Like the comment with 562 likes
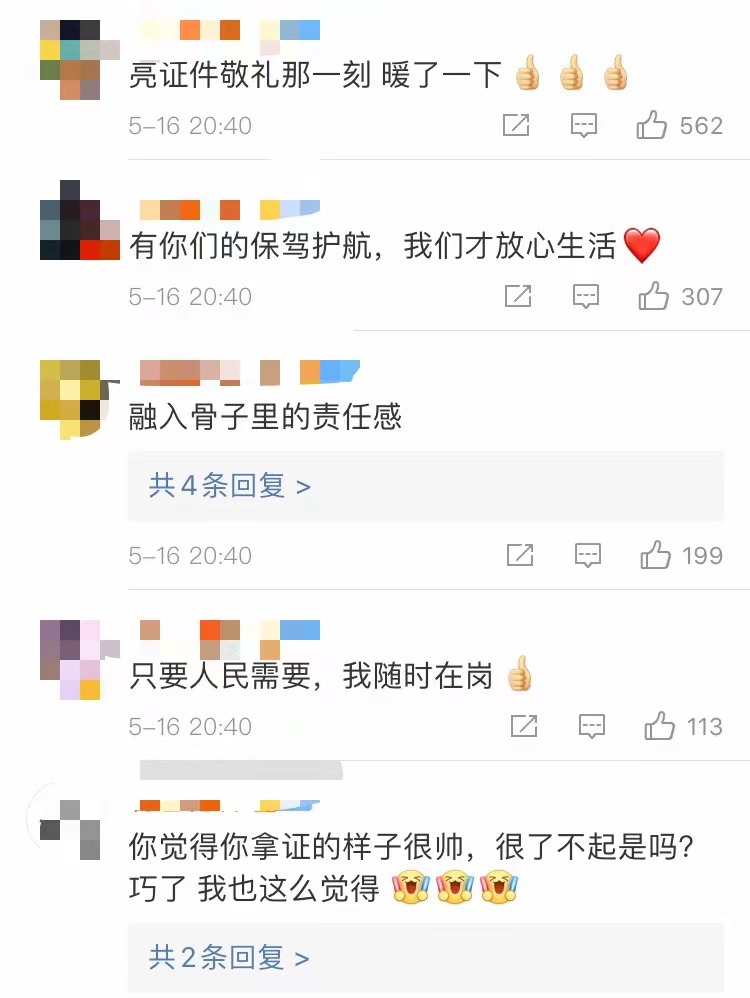The width and height of the screenshot is (750, 998). pos(652,126)
